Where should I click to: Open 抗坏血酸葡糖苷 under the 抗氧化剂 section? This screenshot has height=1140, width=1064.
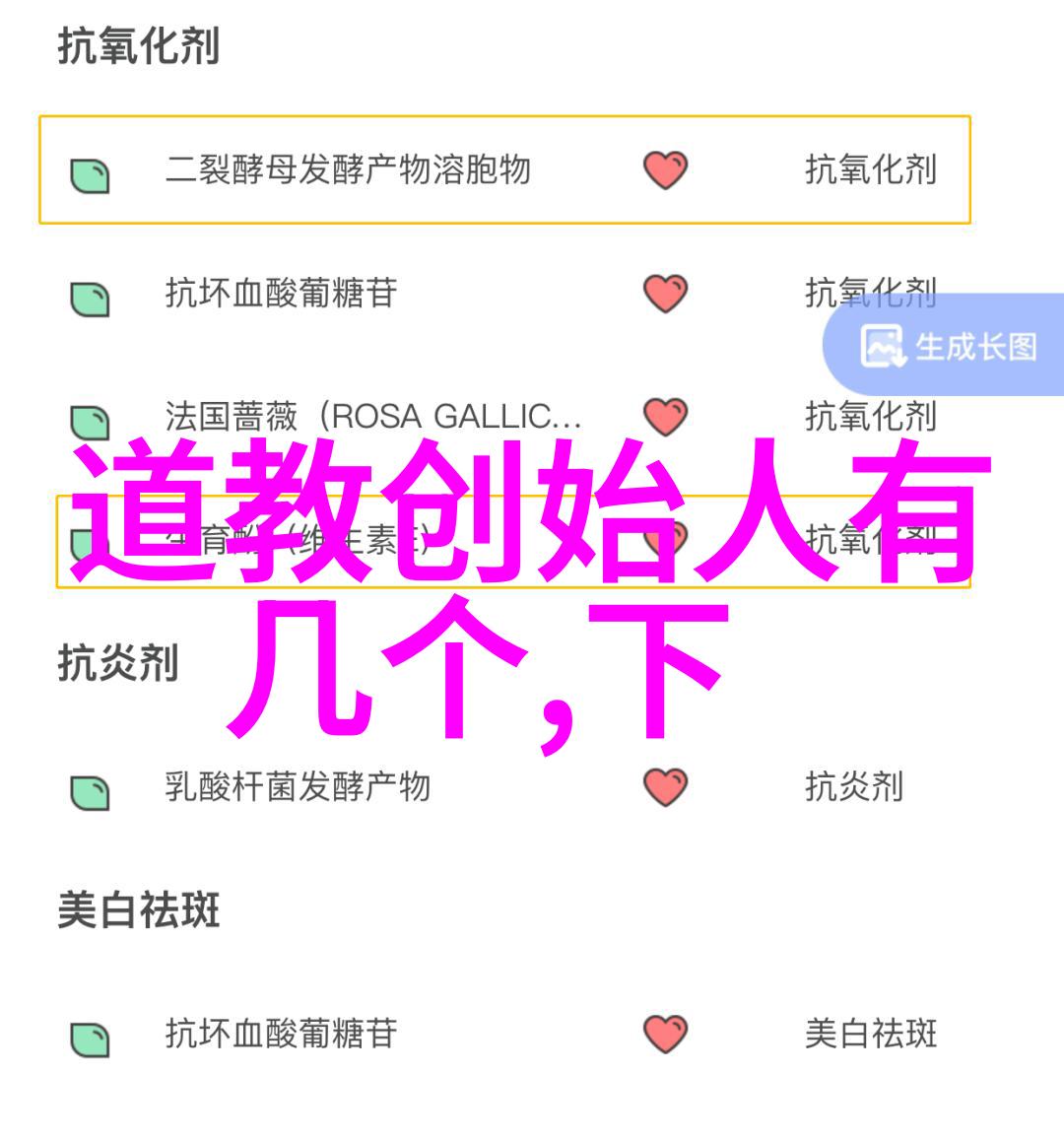281,294
